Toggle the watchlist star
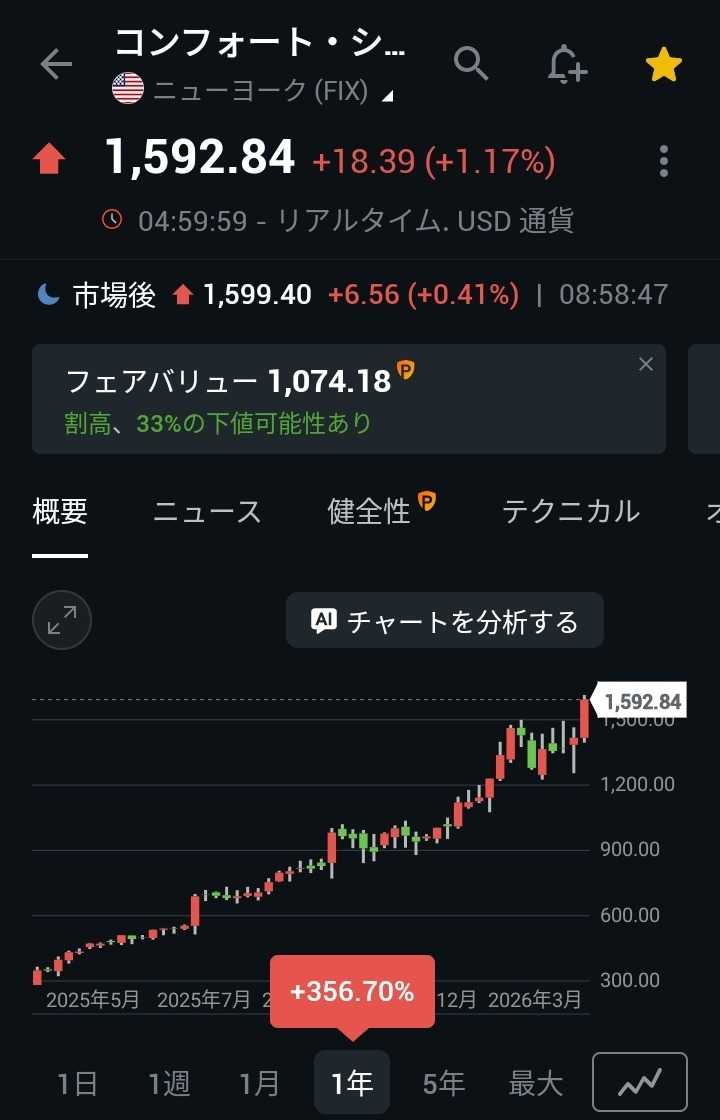 pyautogui.click(x=664, y=65)
